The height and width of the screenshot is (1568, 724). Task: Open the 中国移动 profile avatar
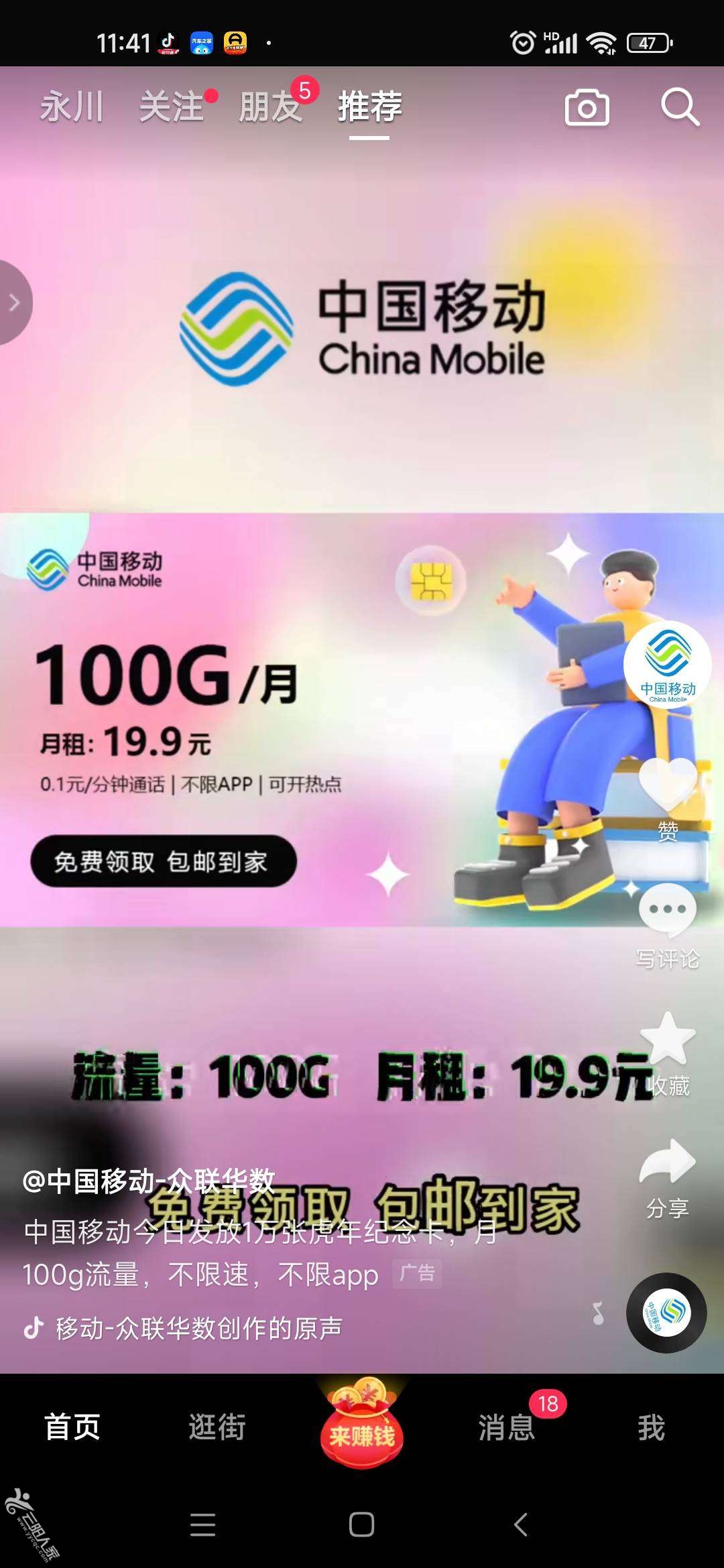(667, 664)
